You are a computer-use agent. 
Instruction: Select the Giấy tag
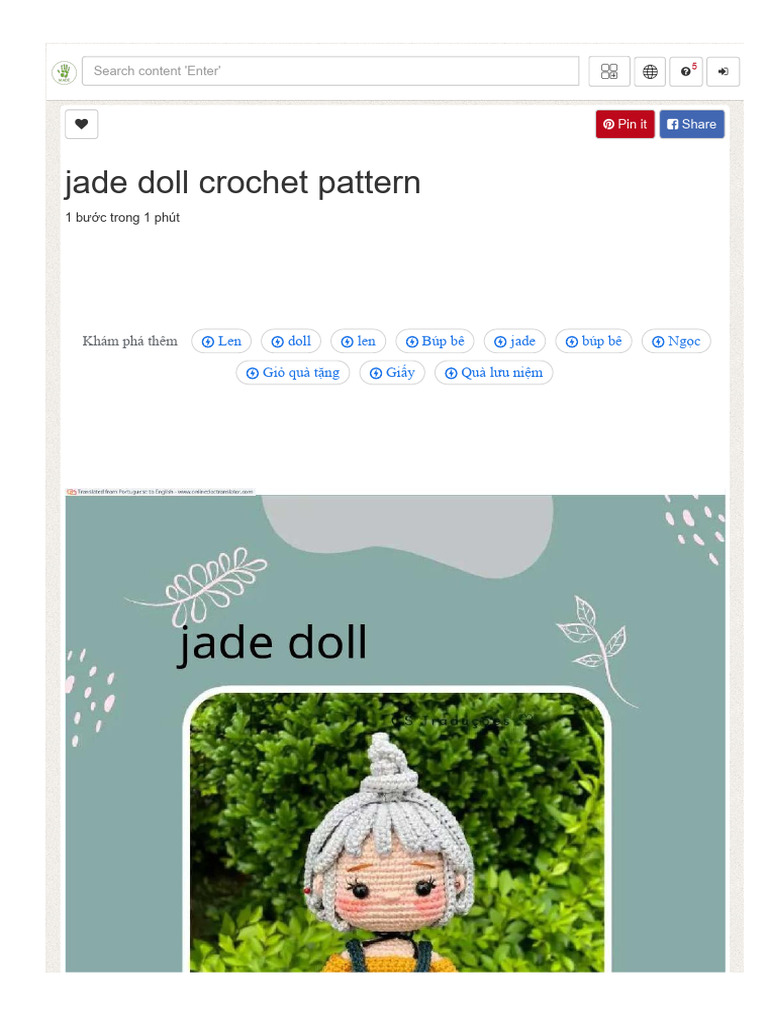[x=392, y=372]
